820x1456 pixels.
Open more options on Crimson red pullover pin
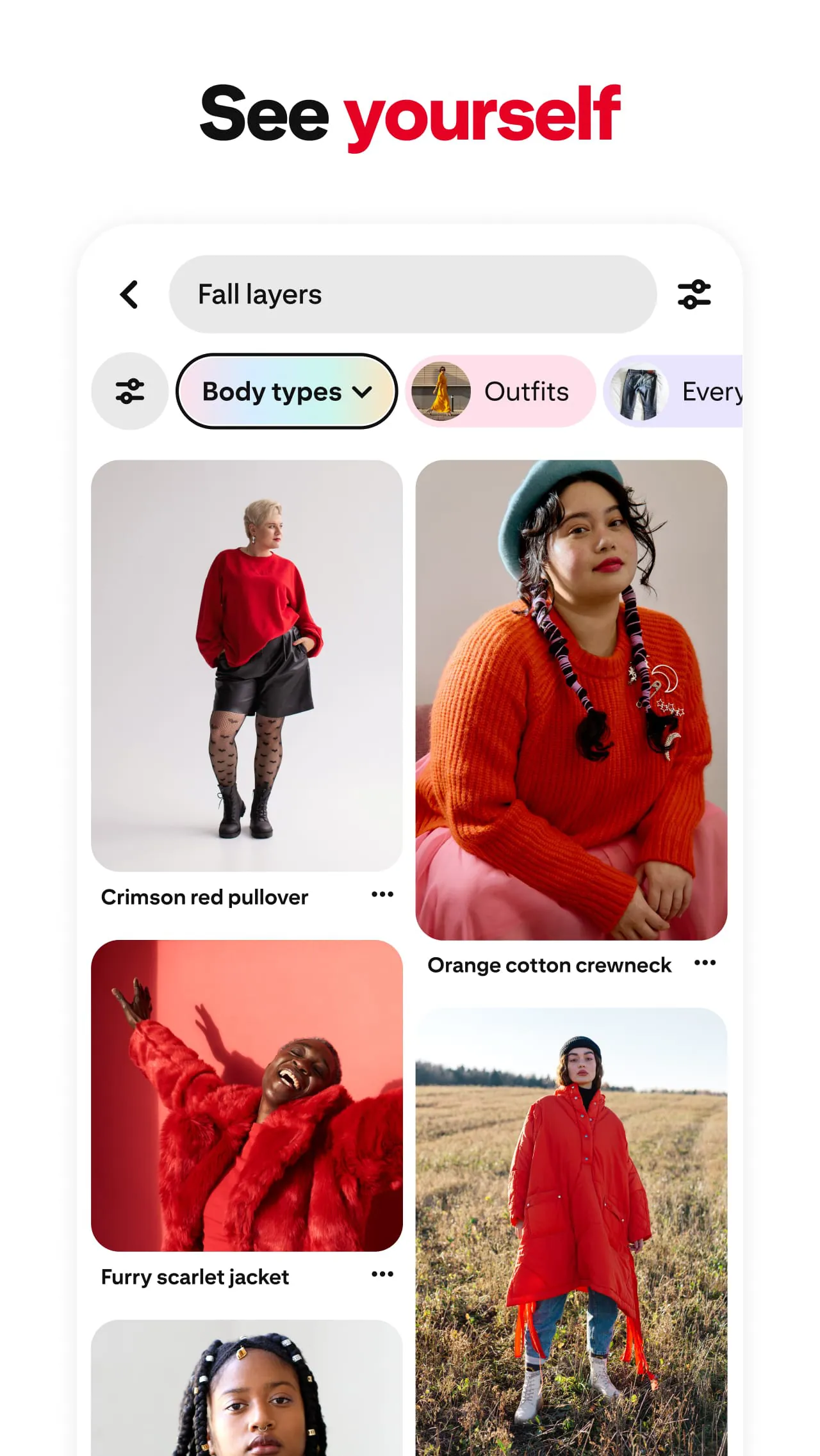[x=382, y=894]
